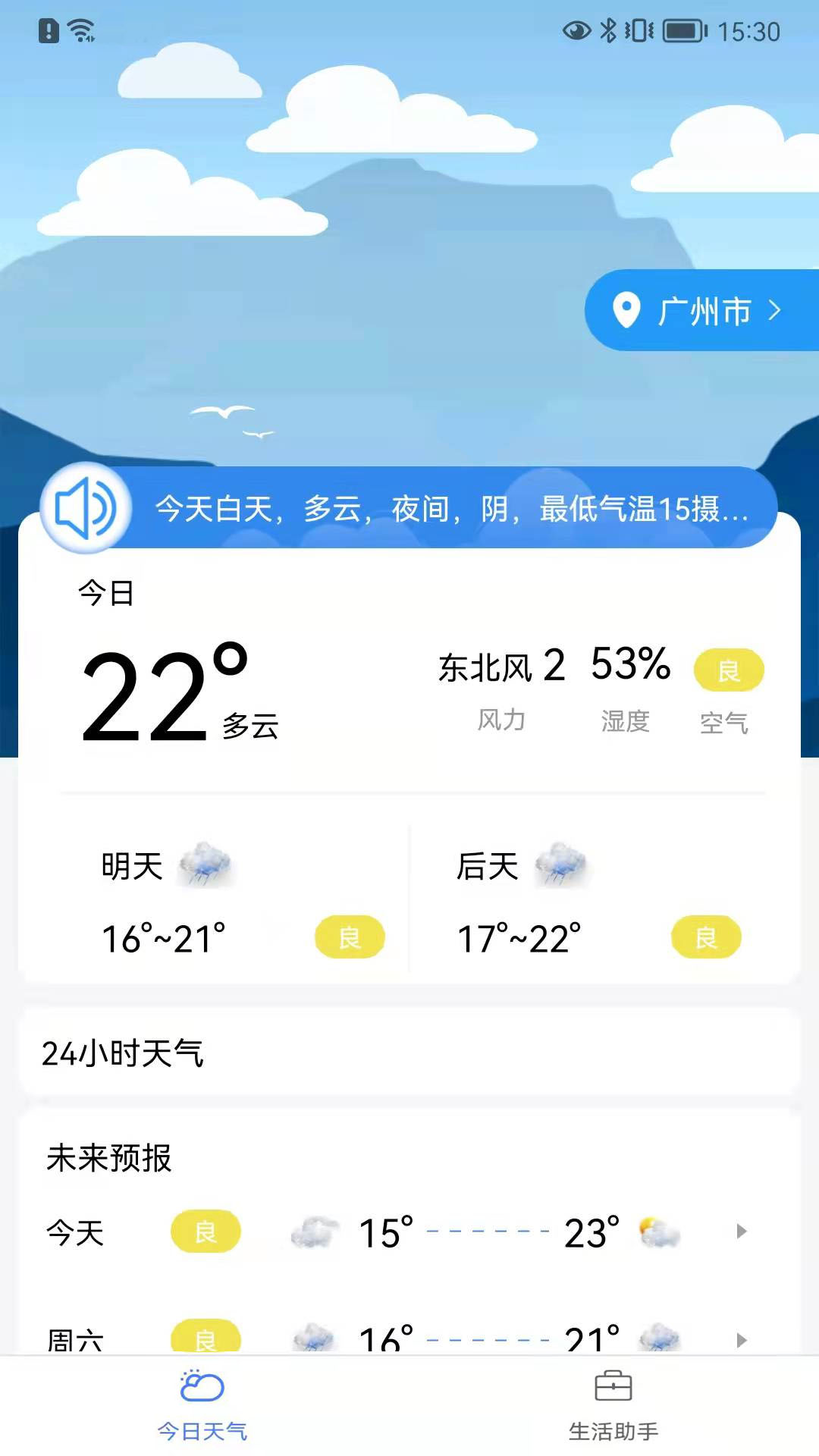Image resolution: width=819 pixels, height=1456 pixels.
Task: Expand city details via the 广州市 chevron
Action: (x=775, y=309)
